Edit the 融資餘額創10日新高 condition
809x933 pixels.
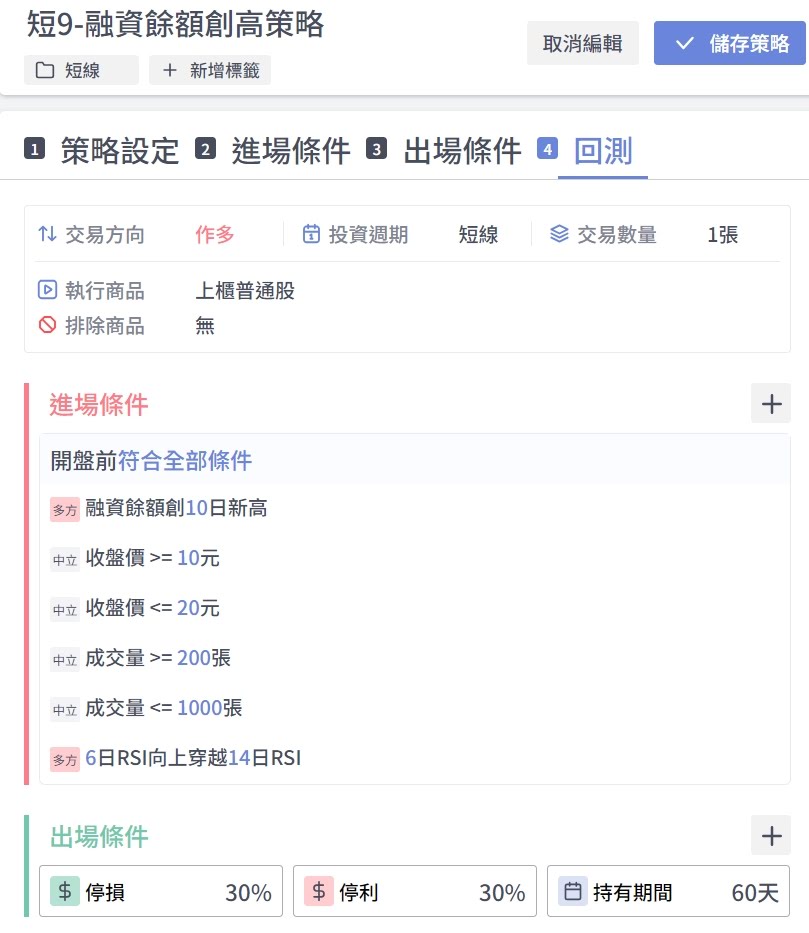[176, 508]
